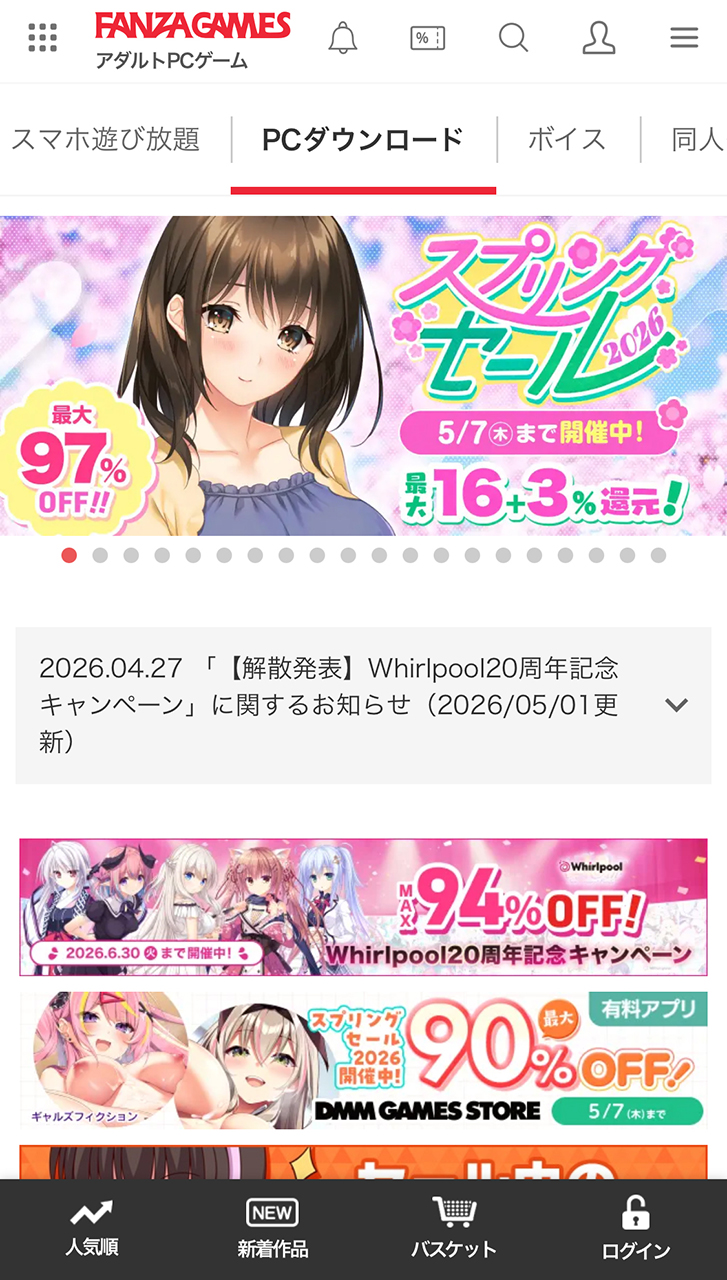View 新着作品 new releases
The width and height of the screenshot is (727, 1280).
(x=272, y=1230)
